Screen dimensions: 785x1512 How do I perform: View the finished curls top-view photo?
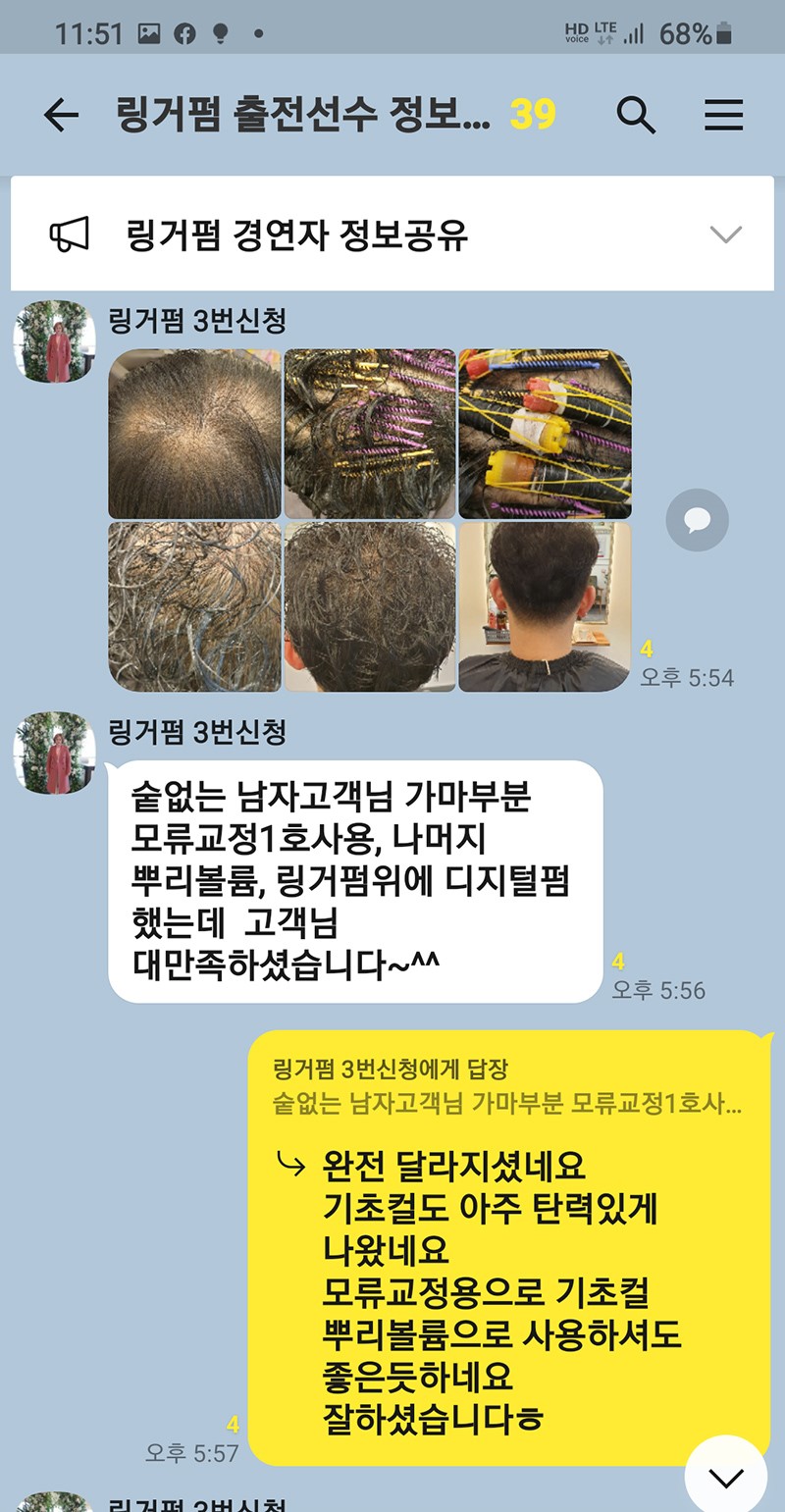pos(370,606)
